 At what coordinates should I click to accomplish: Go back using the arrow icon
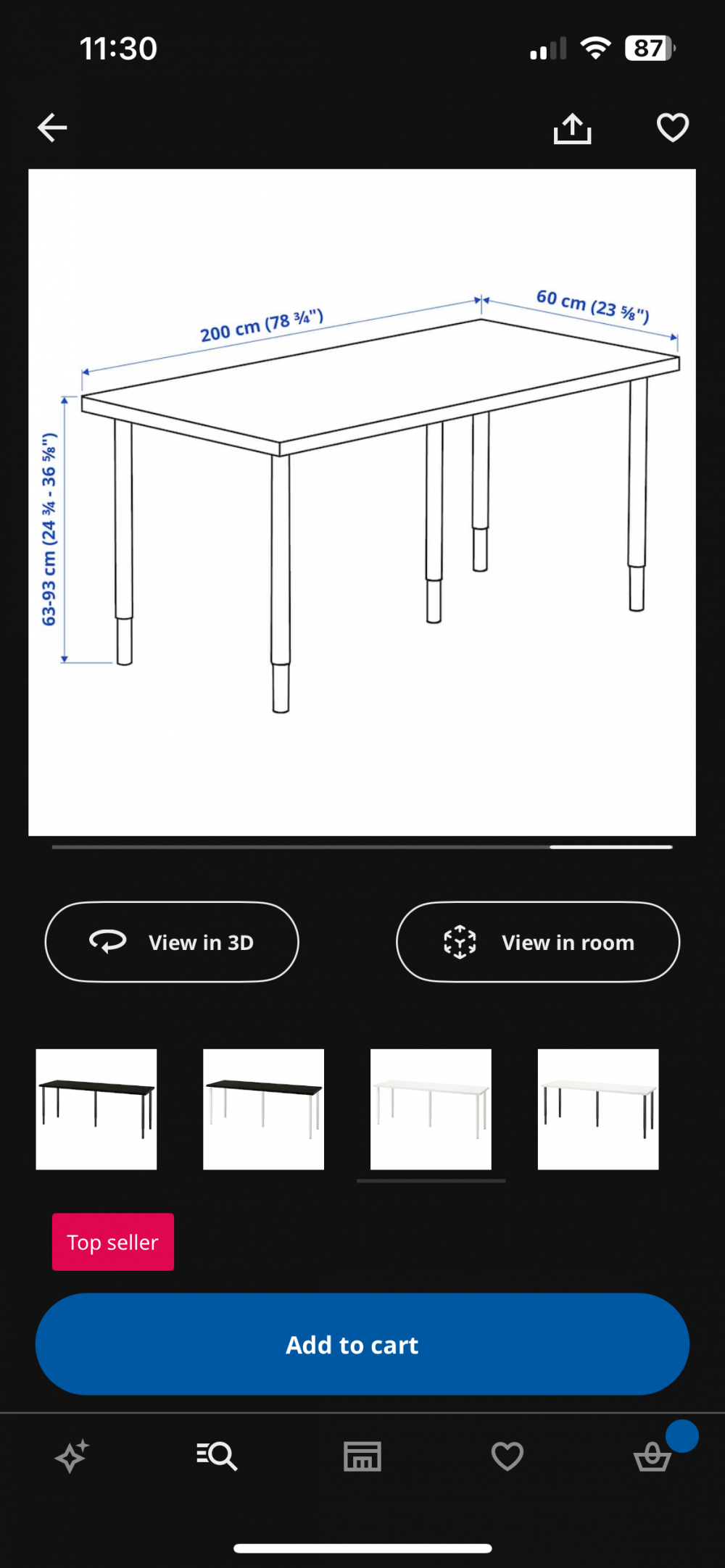coord(52,128)
